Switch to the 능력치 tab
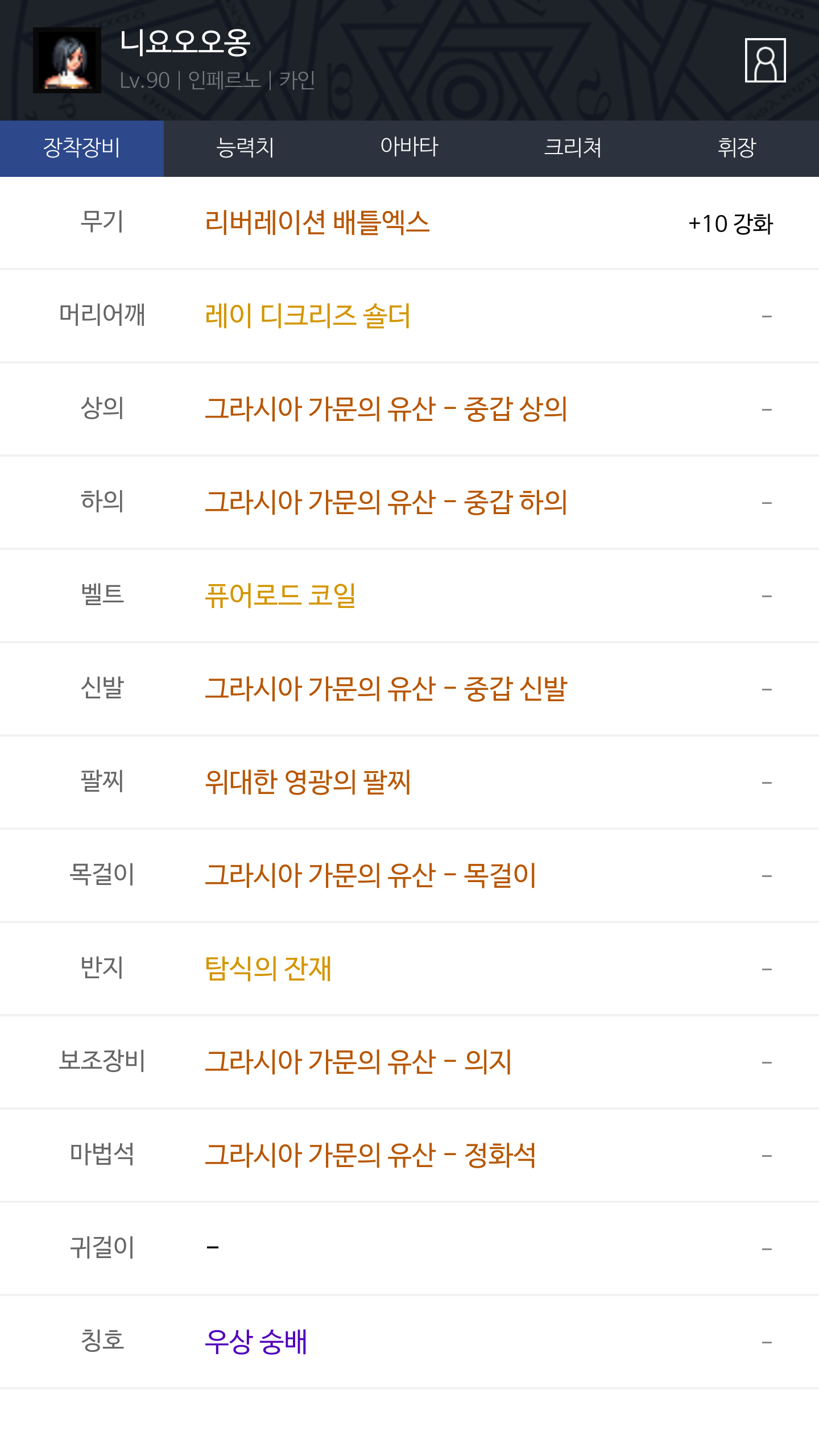Viewport: 819px width, 1456px height. tap(246, 148)
